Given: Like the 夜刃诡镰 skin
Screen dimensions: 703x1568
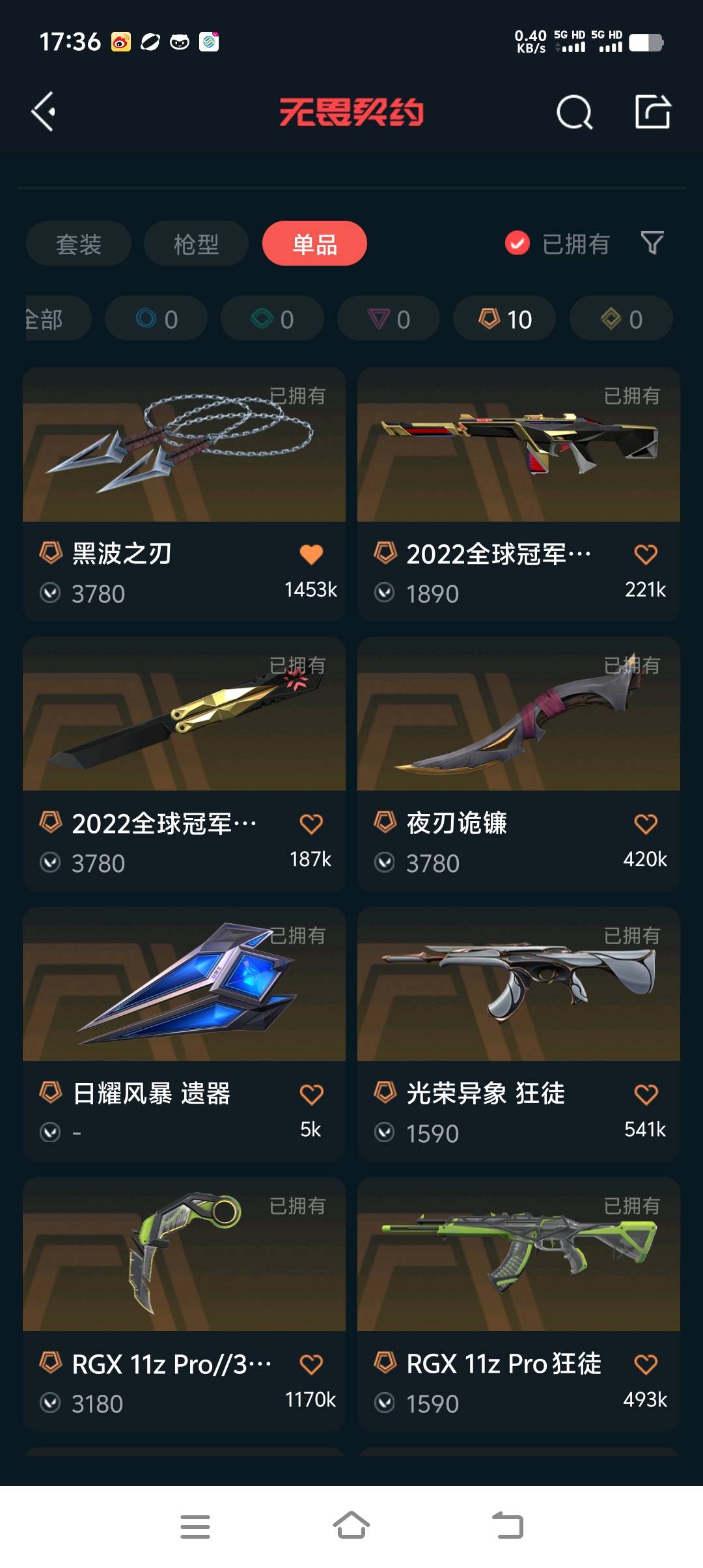Looking at the screenshot, I should click(645, 824).
